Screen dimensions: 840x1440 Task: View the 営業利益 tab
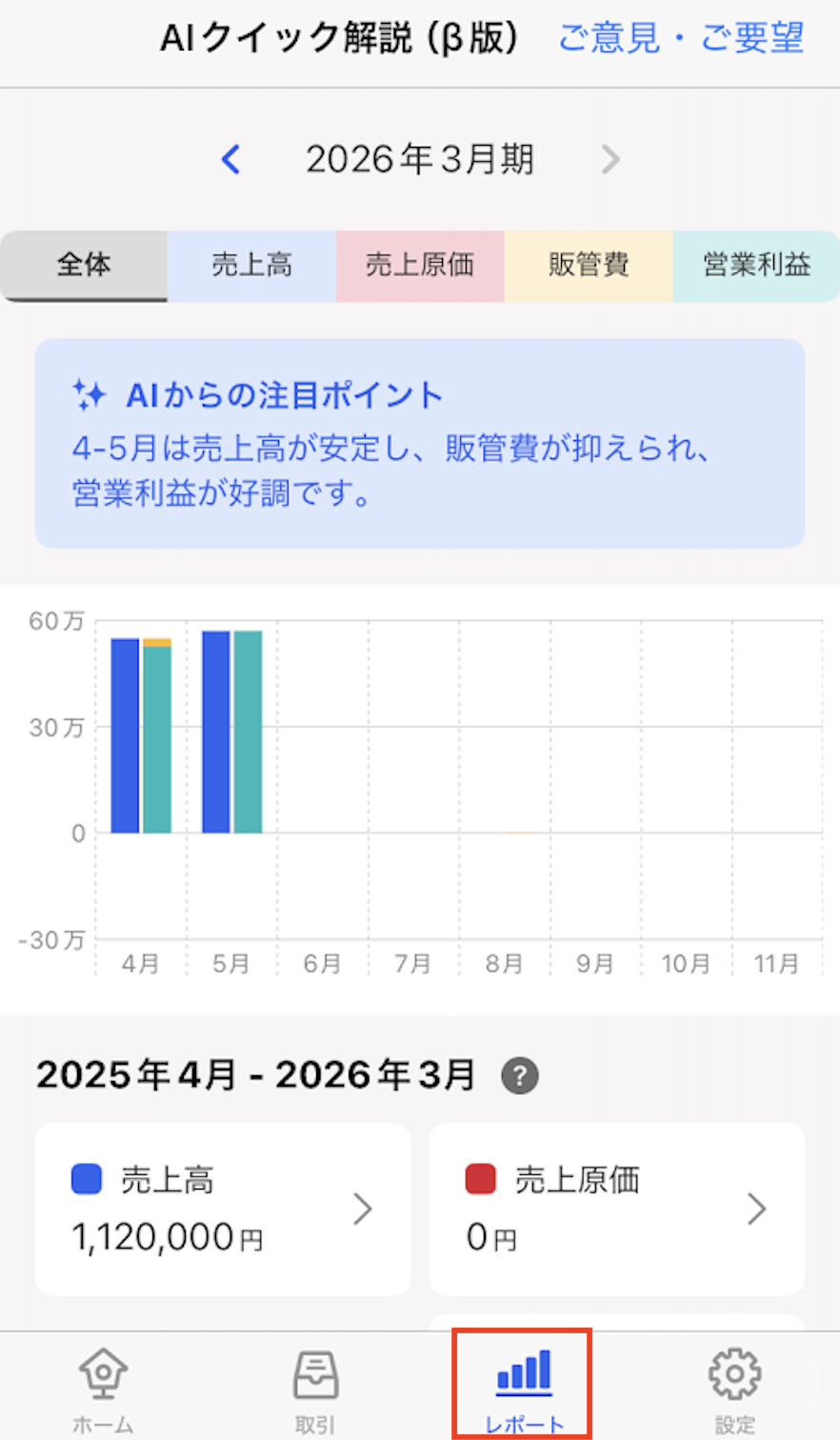pyautogui.click(x=756, y=267)
